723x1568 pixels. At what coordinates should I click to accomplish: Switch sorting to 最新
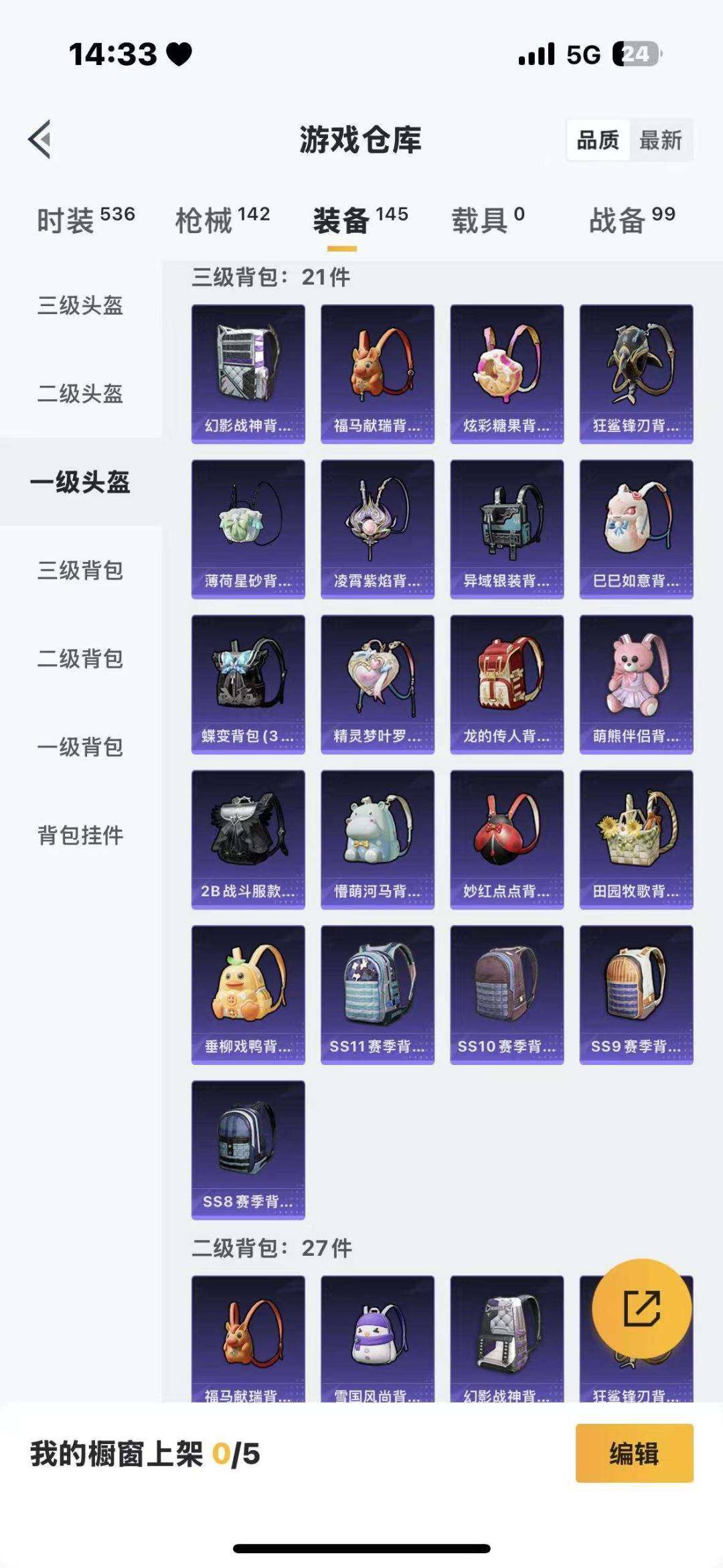point(659,140)
